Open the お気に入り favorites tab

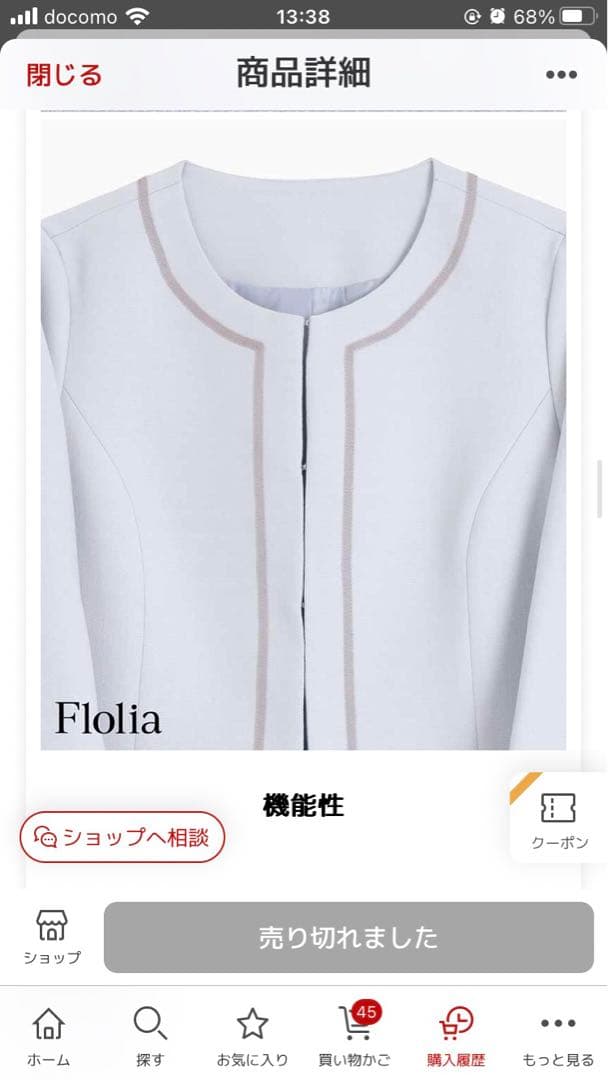(x=252, y=1035)
